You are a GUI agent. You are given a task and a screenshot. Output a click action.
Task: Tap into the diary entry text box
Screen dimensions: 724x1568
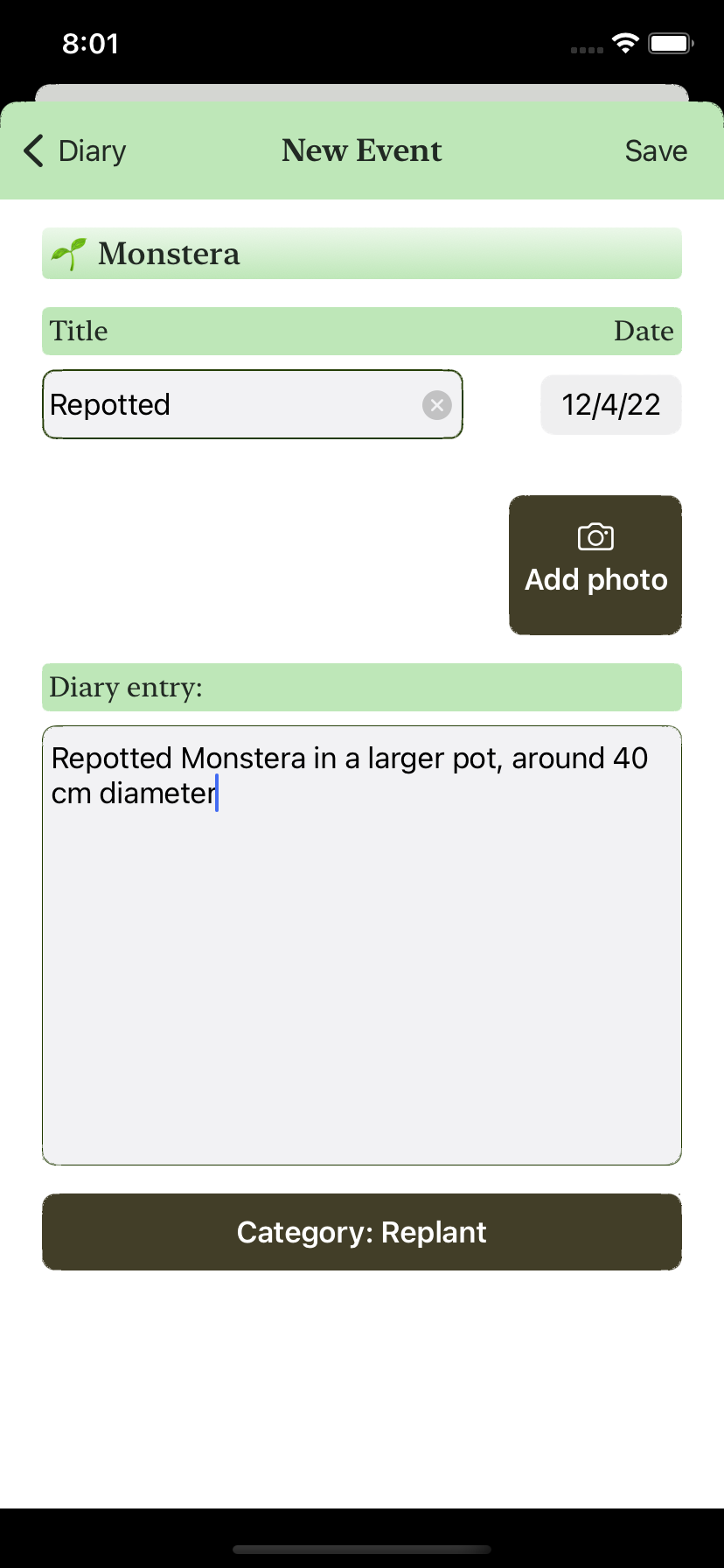pyautogui.click(x=361, y=962)
